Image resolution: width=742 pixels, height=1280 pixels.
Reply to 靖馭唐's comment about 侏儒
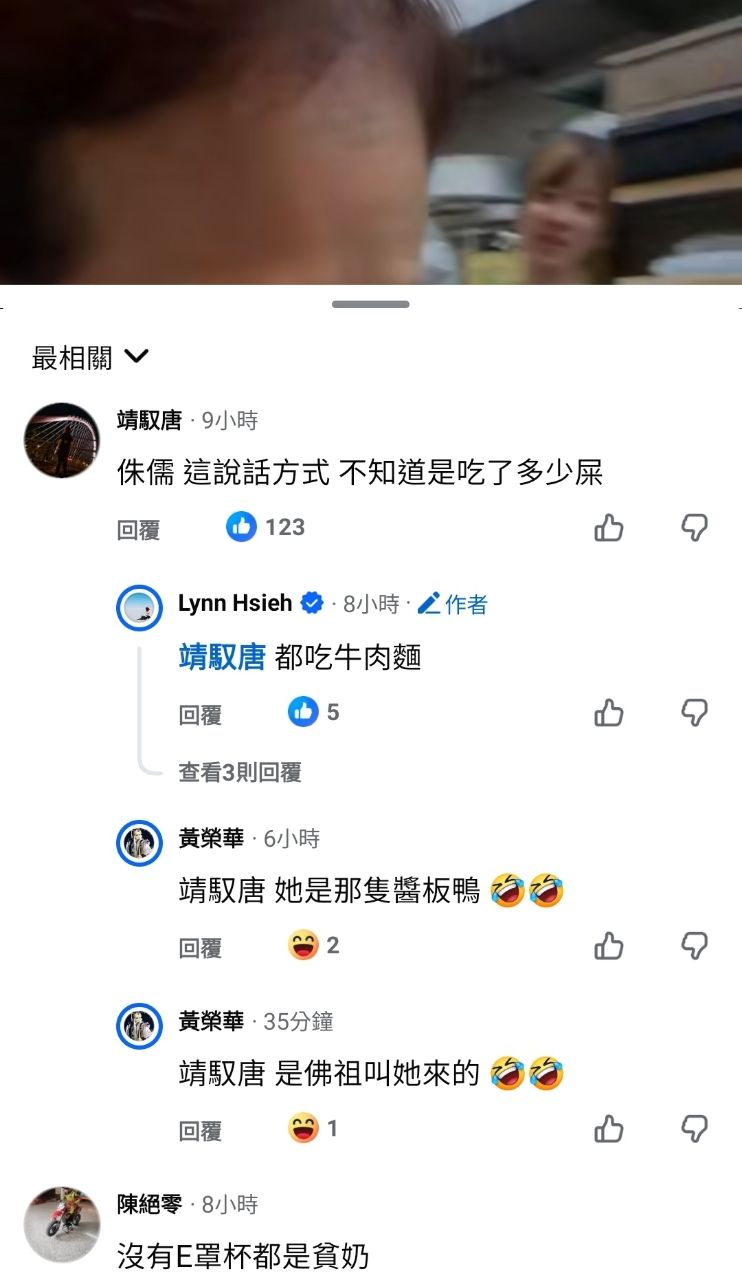[138, 531]
